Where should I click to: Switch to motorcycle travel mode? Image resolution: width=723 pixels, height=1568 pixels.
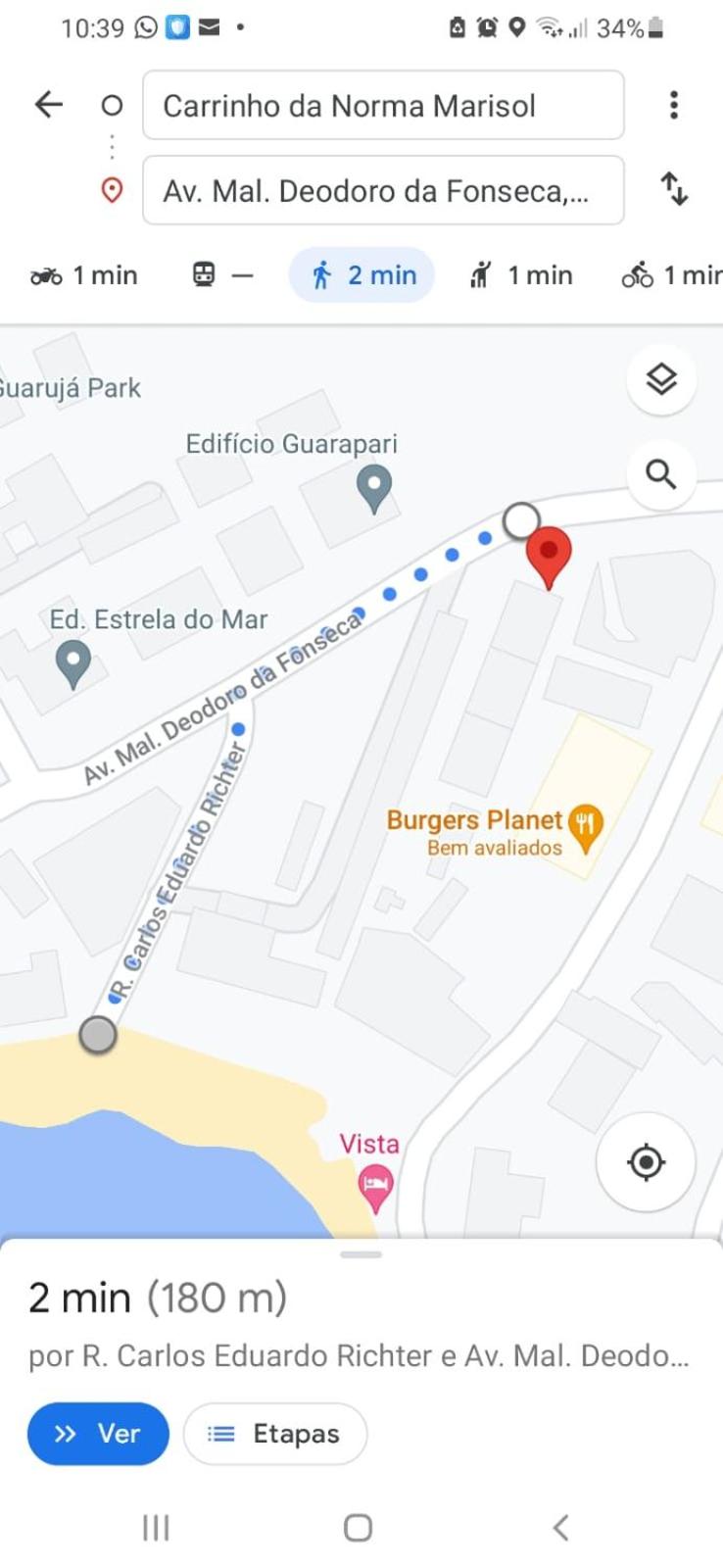(83, 275)
